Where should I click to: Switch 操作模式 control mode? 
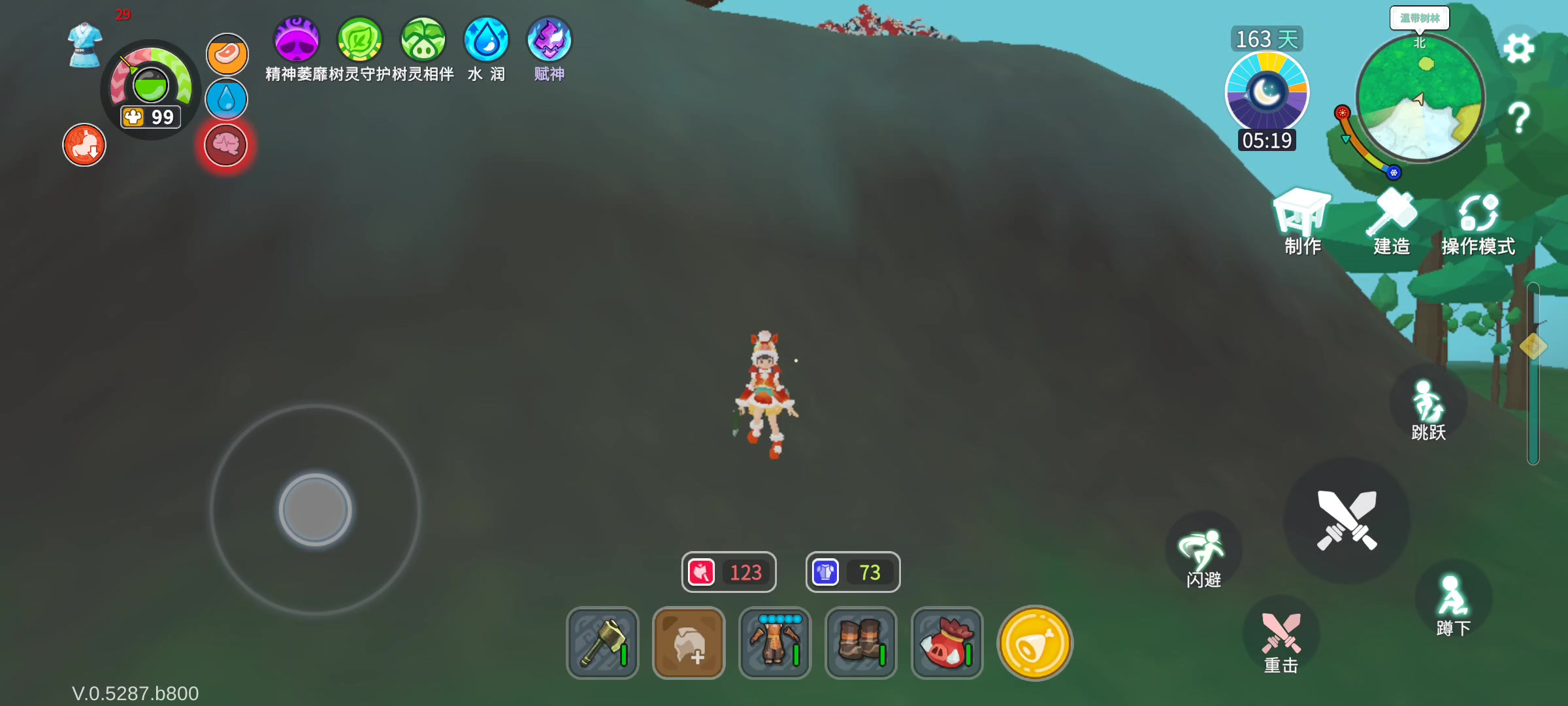pyautogui.click(x=1478, y=222)
